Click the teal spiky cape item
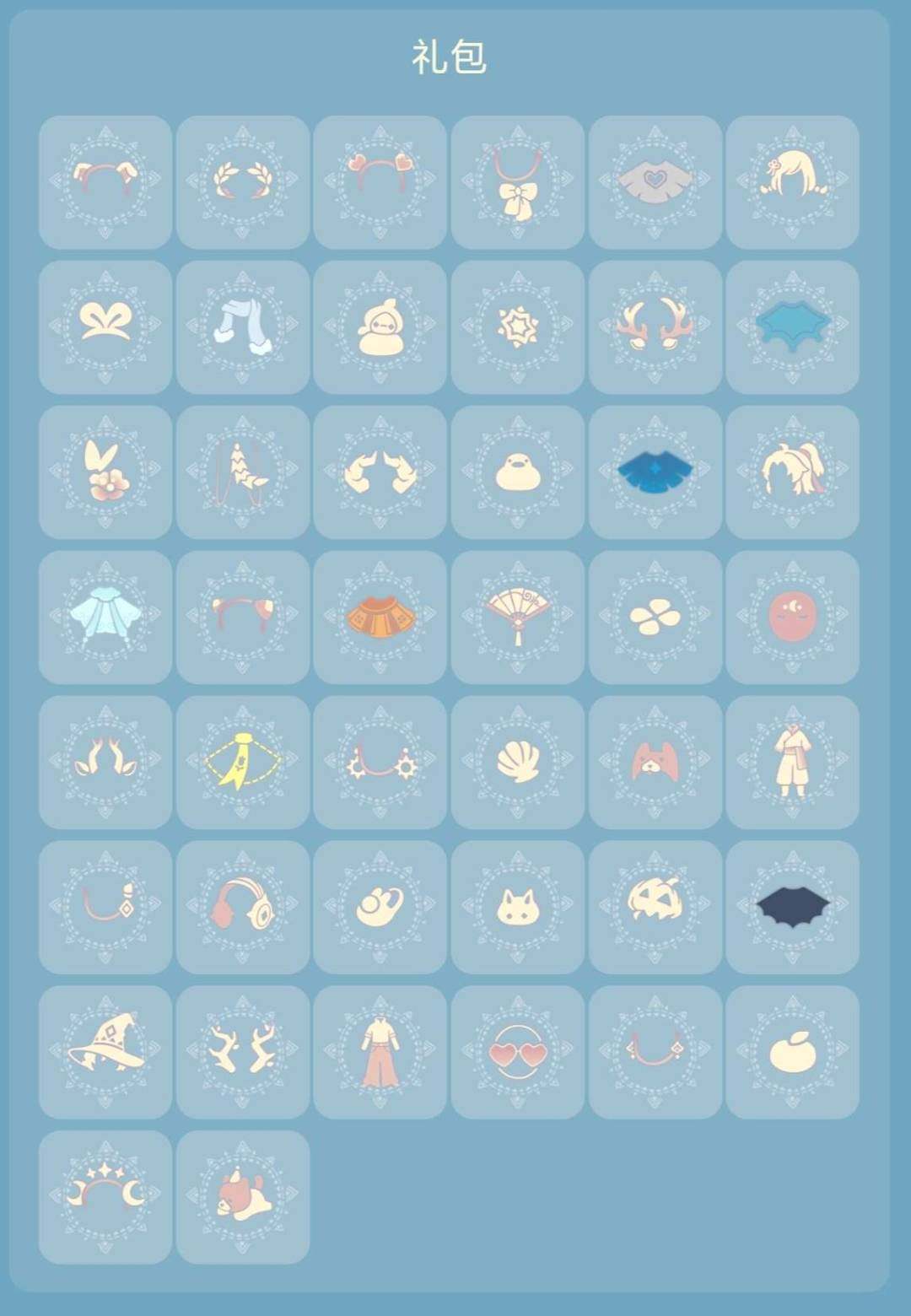The width and height of the screenshot is (911, 1316). [794, 327]
